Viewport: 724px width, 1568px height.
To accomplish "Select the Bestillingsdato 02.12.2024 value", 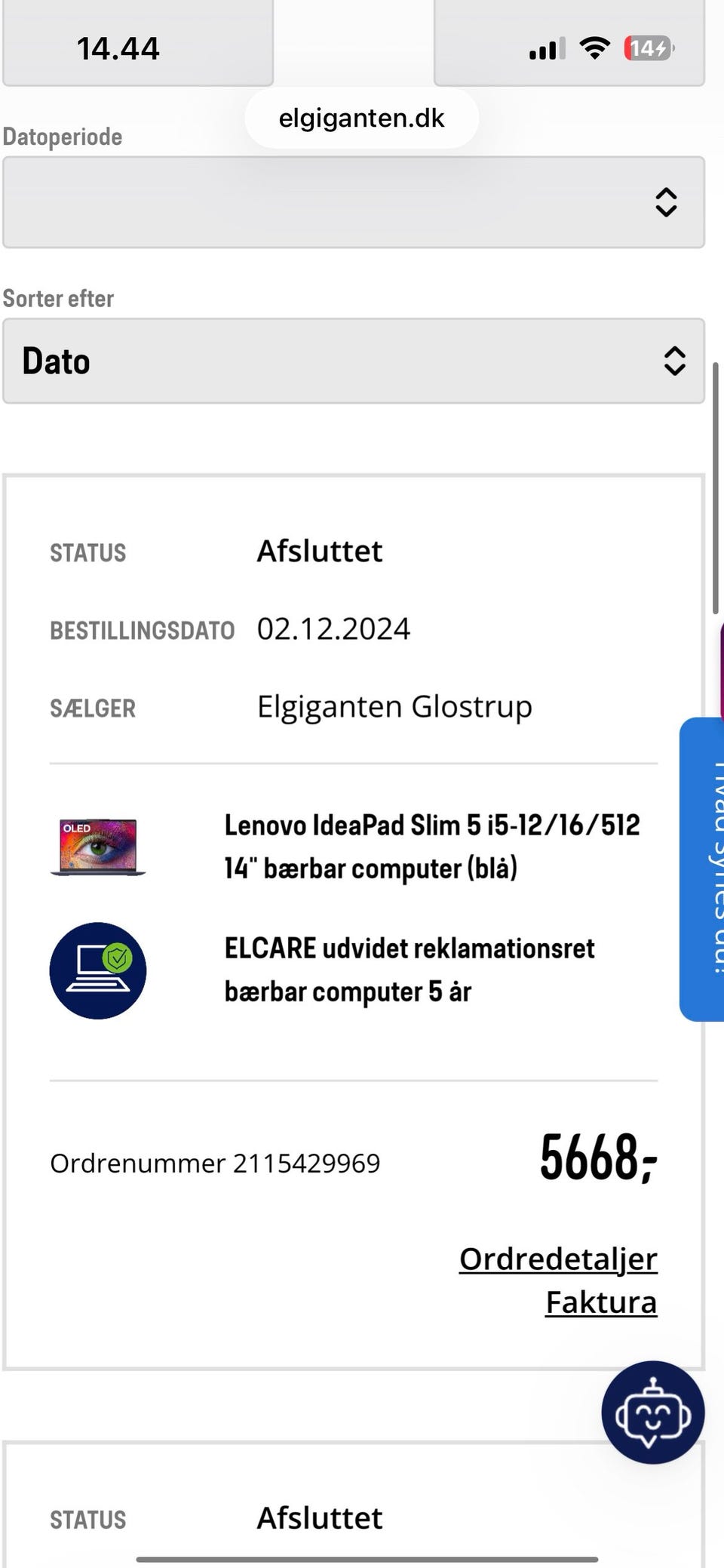I will 333,628.
